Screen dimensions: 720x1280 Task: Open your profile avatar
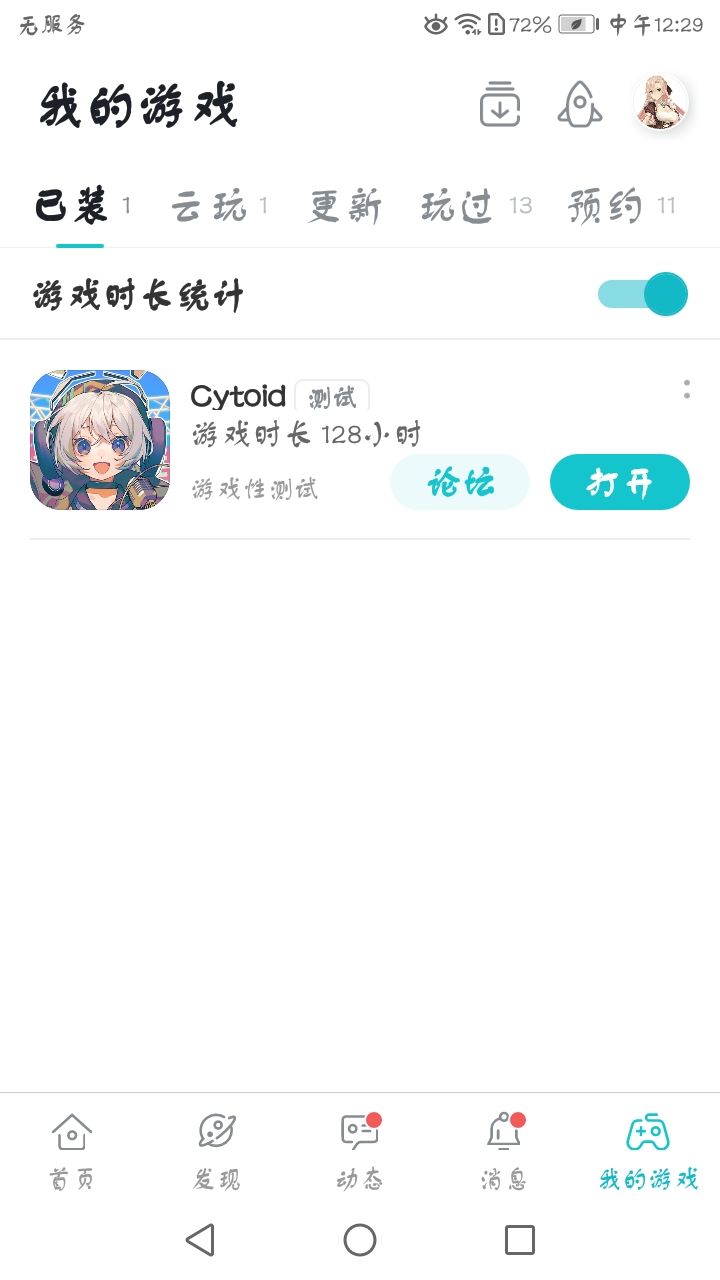660,102
